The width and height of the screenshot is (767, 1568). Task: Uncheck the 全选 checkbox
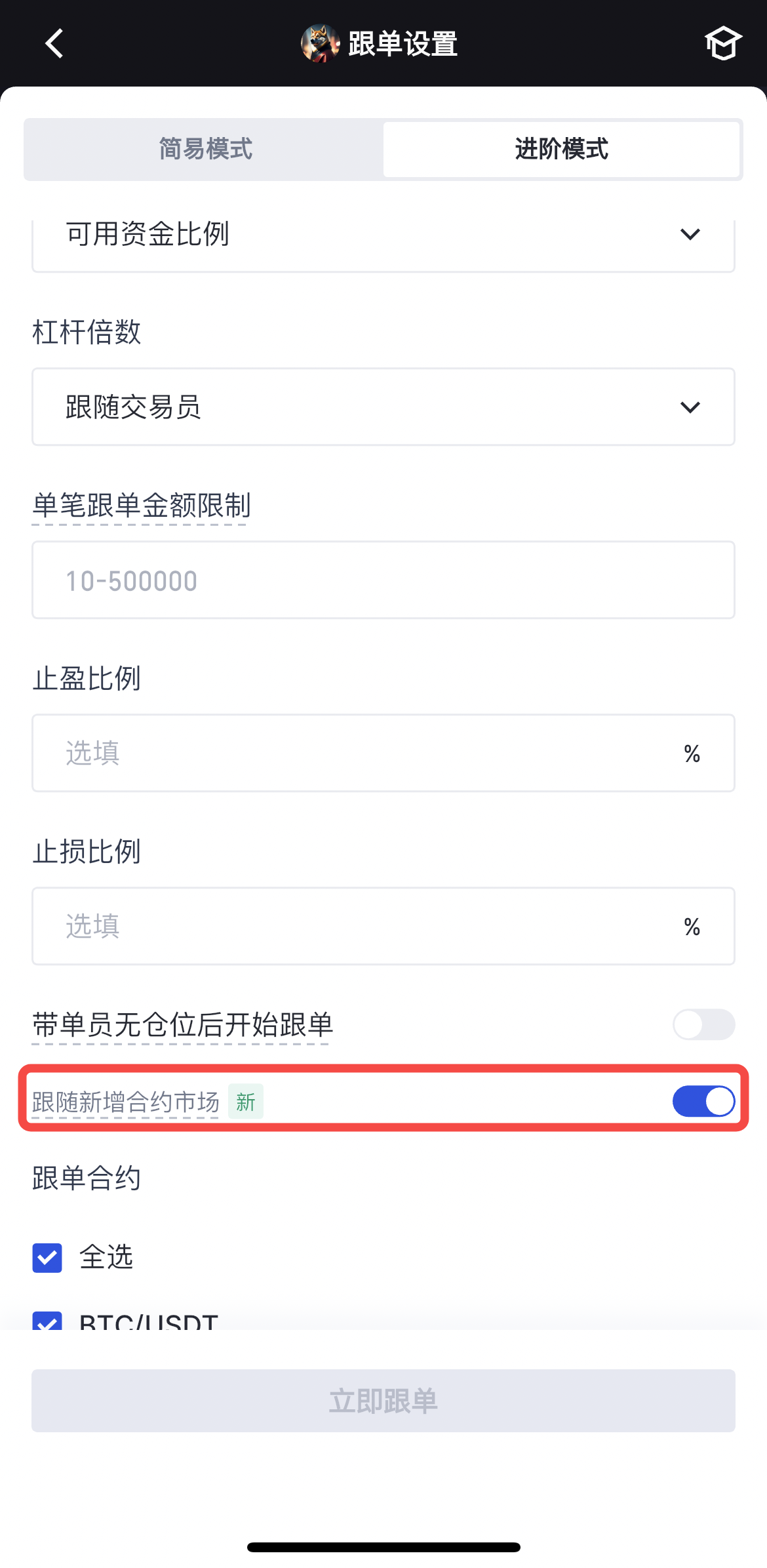point(47,1257)
